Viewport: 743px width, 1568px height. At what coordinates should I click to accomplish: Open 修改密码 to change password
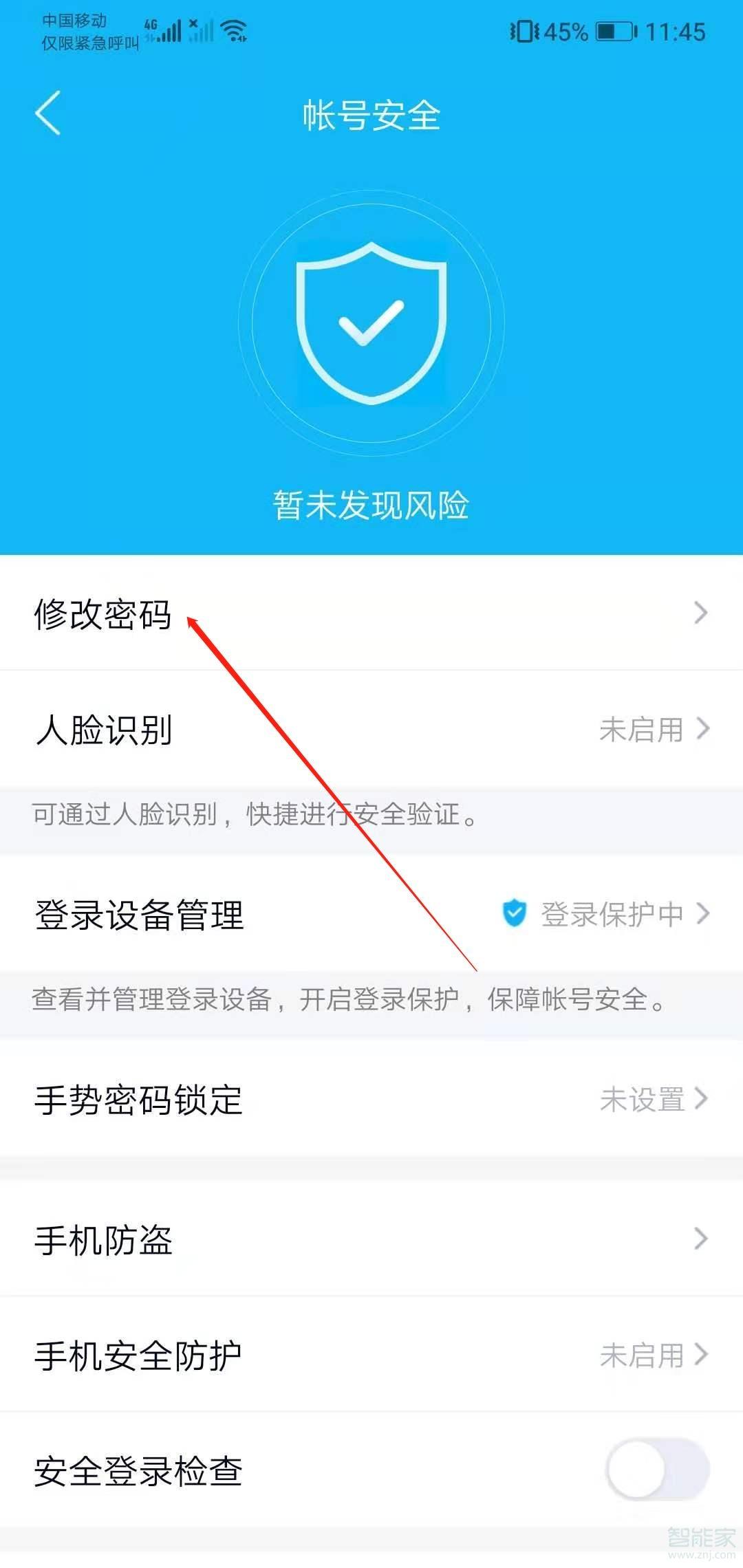click(x=371, y=613)
